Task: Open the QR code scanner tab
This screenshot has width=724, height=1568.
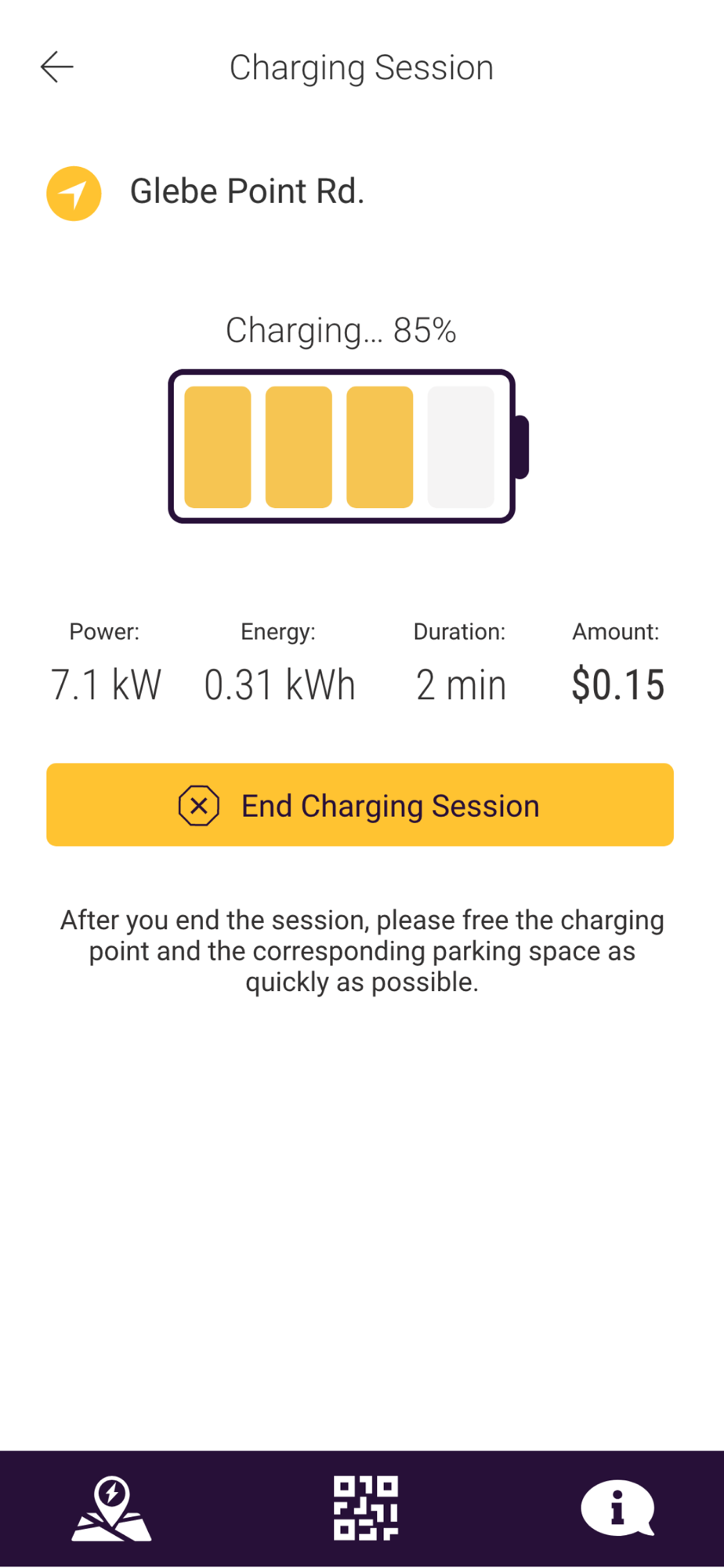Action: (x=365, y=1508)
